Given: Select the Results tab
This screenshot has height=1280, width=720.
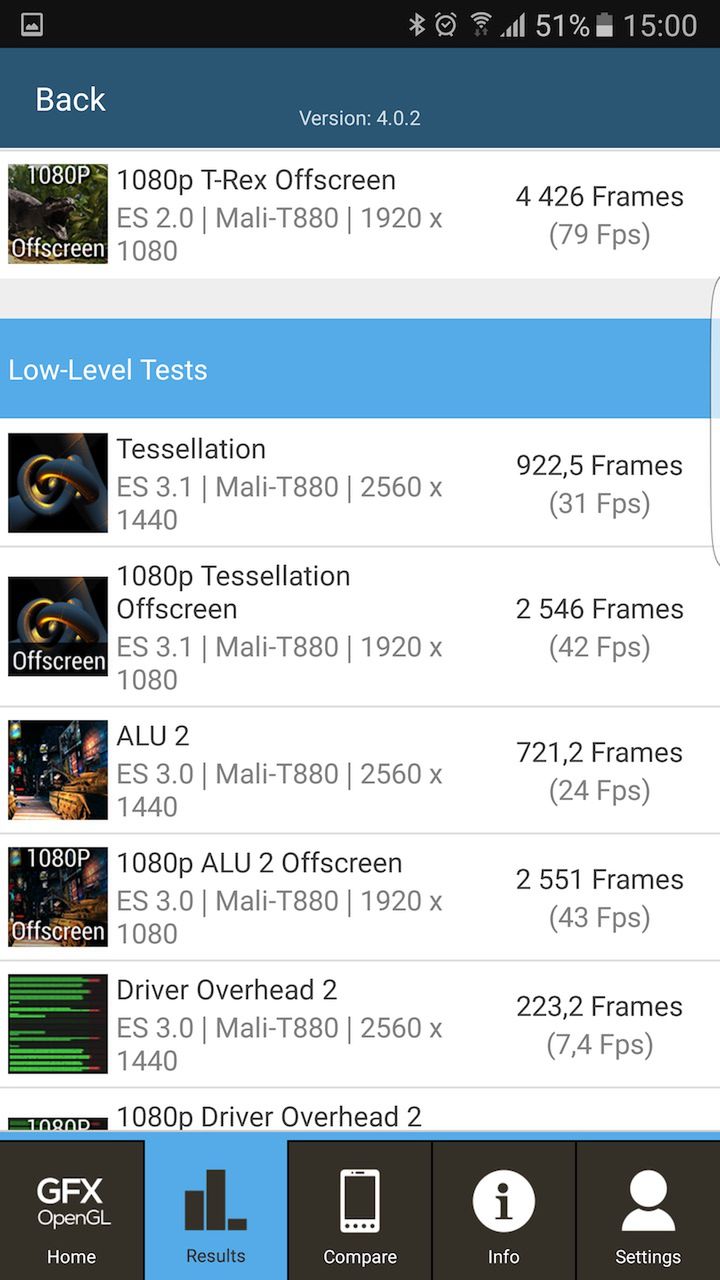Looking at the screenshot, I should (x=216, y=1210).
